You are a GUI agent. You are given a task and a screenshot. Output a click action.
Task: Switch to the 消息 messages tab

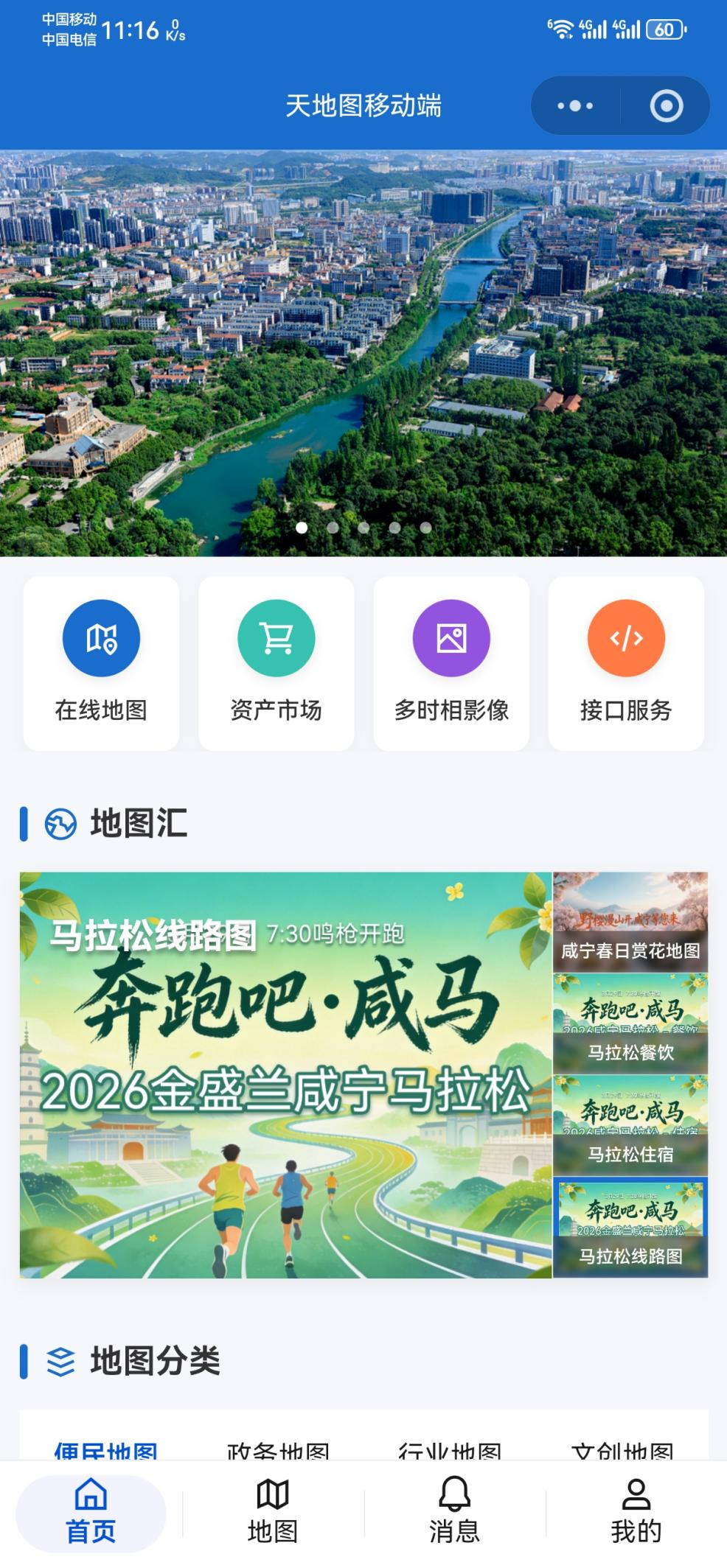click(x=454, y=1512)
